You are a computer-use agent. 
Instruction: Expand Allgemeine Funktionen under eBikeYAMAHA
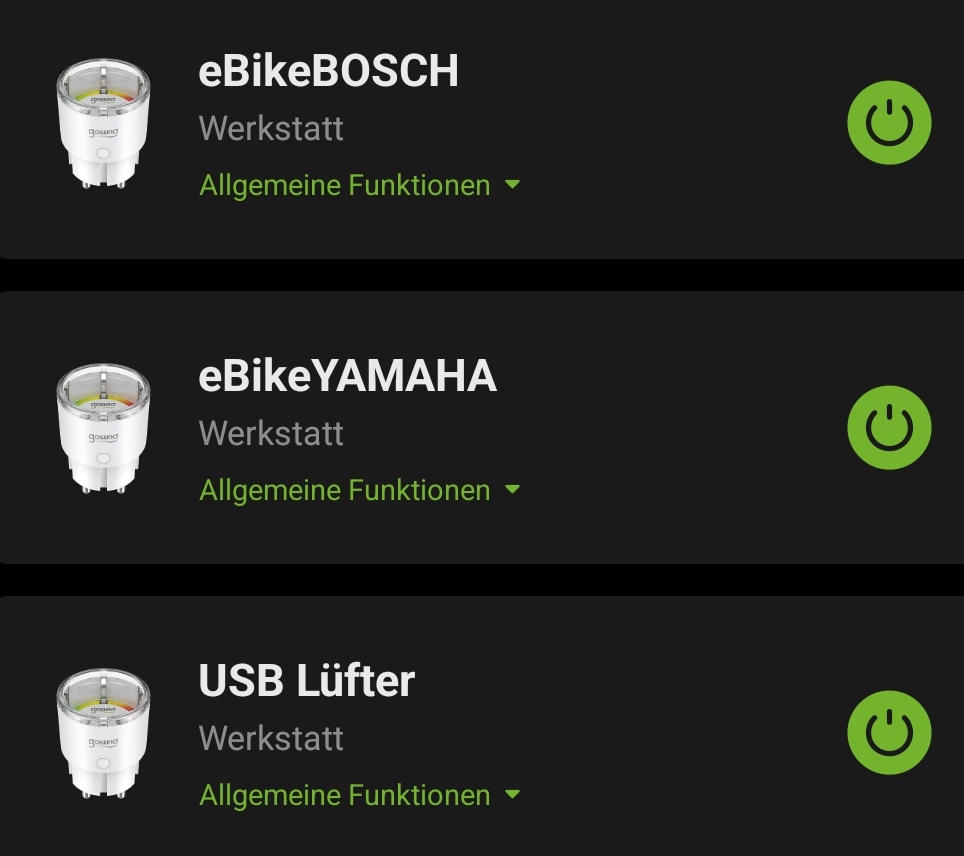tap(360, 490)
